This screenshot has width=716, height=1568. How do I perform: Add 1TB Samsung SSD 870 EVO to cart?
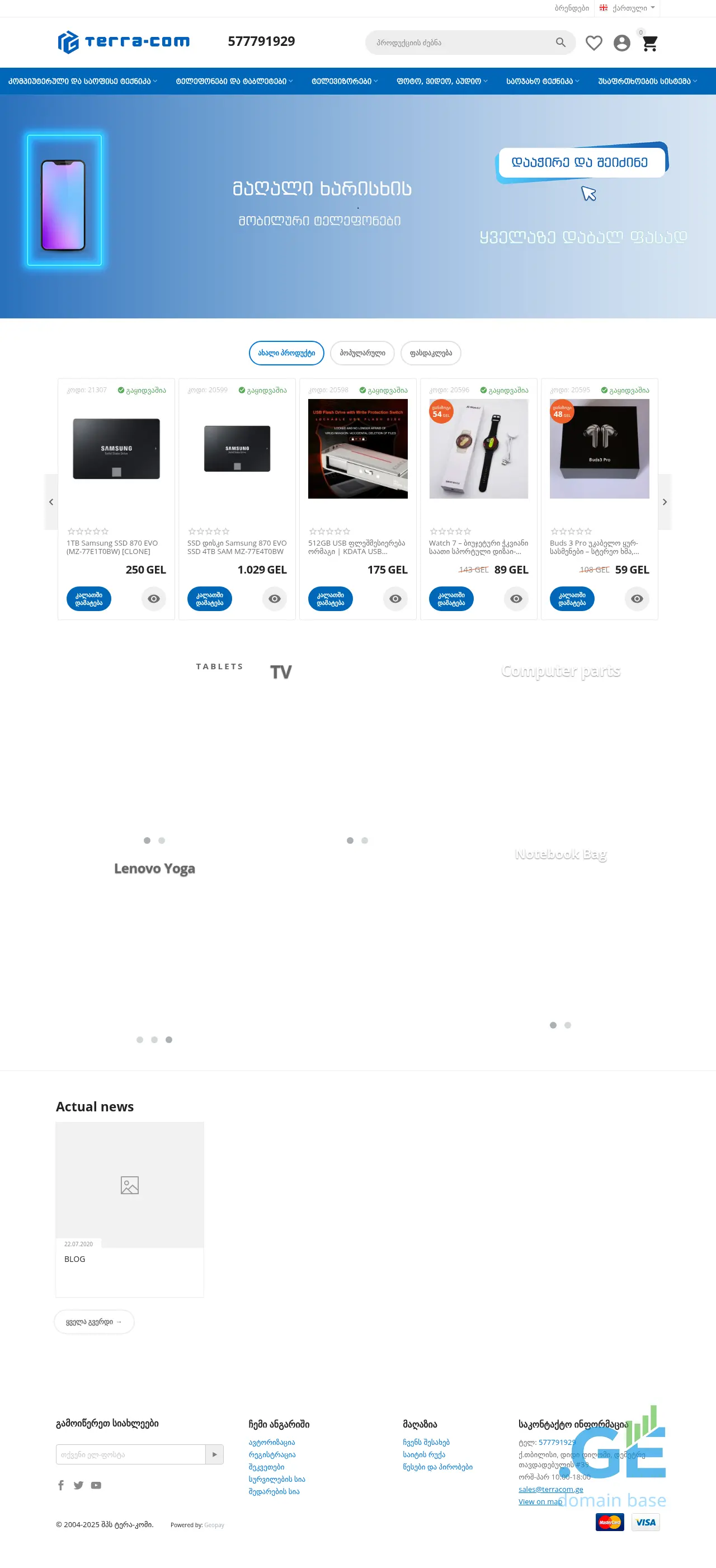click(x=89, y=599)
